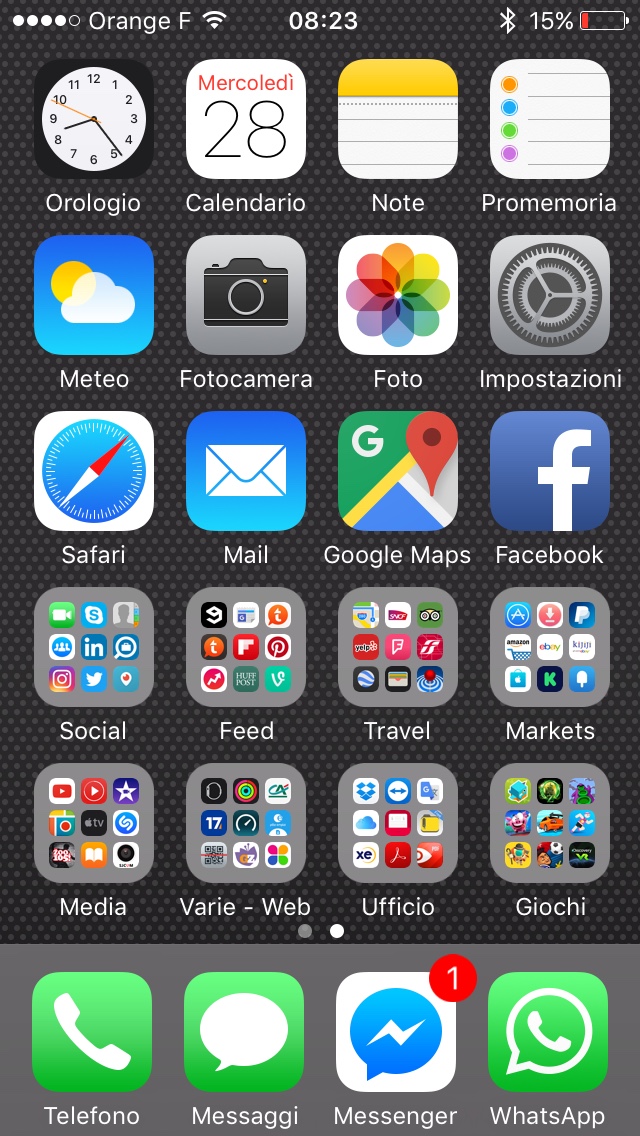Image resolution: width=640 pixels, height=1136 pixels.
Task: Open the Note app
Action: [398, 119]
